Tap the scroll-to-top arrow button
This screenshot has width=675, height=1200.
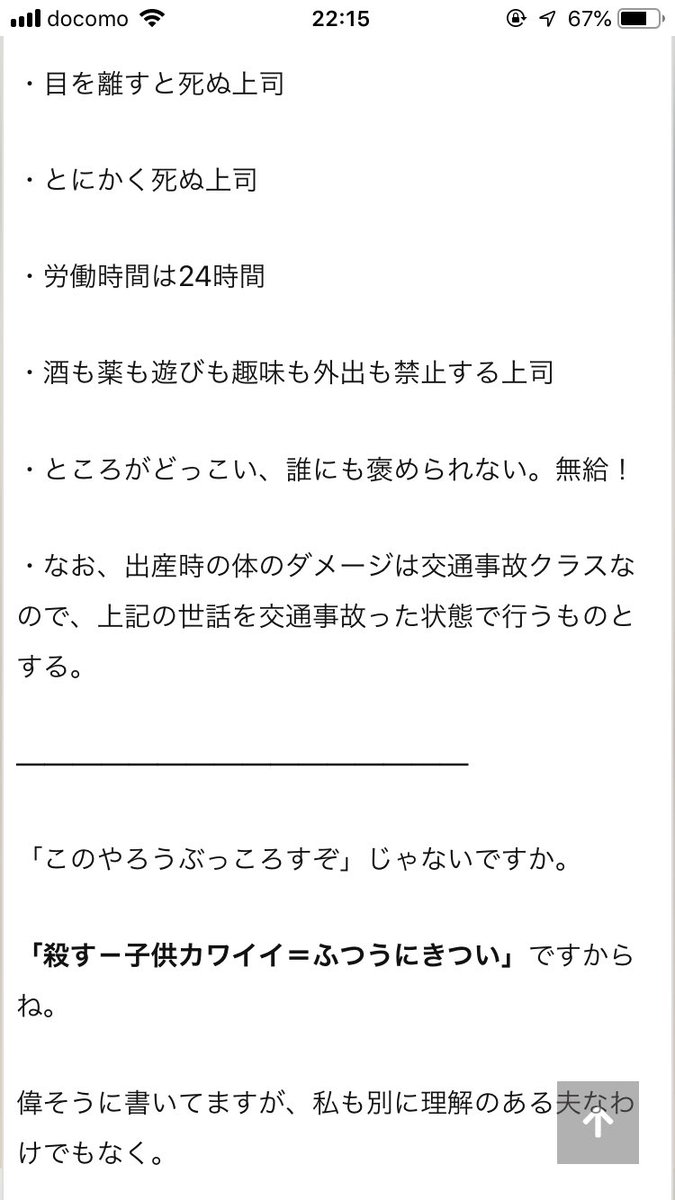pyautogui.click(x=599, y=1124)
